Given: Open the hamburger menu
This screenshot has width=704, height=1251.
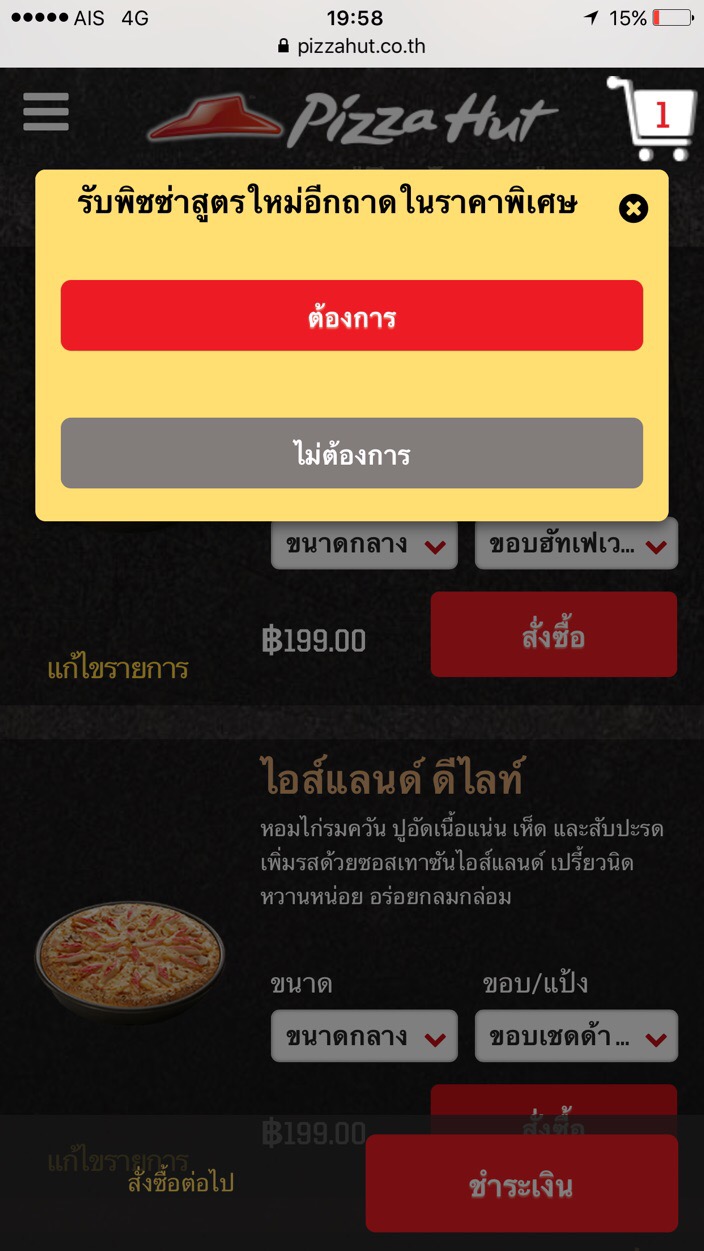Looking at the screenshot, I should tap(46, 112).
